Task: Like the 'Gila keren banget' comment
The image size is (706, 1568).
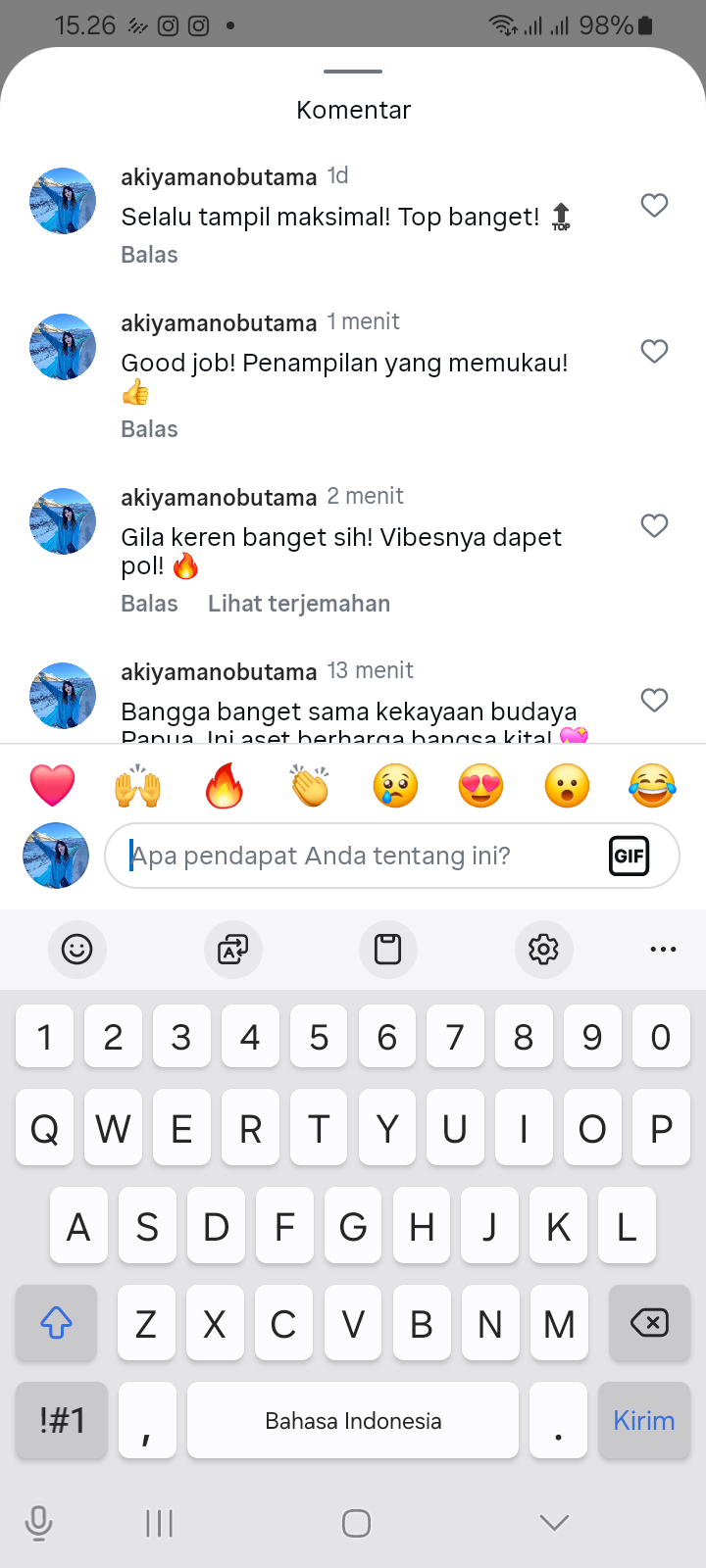Action: [654, 526]
